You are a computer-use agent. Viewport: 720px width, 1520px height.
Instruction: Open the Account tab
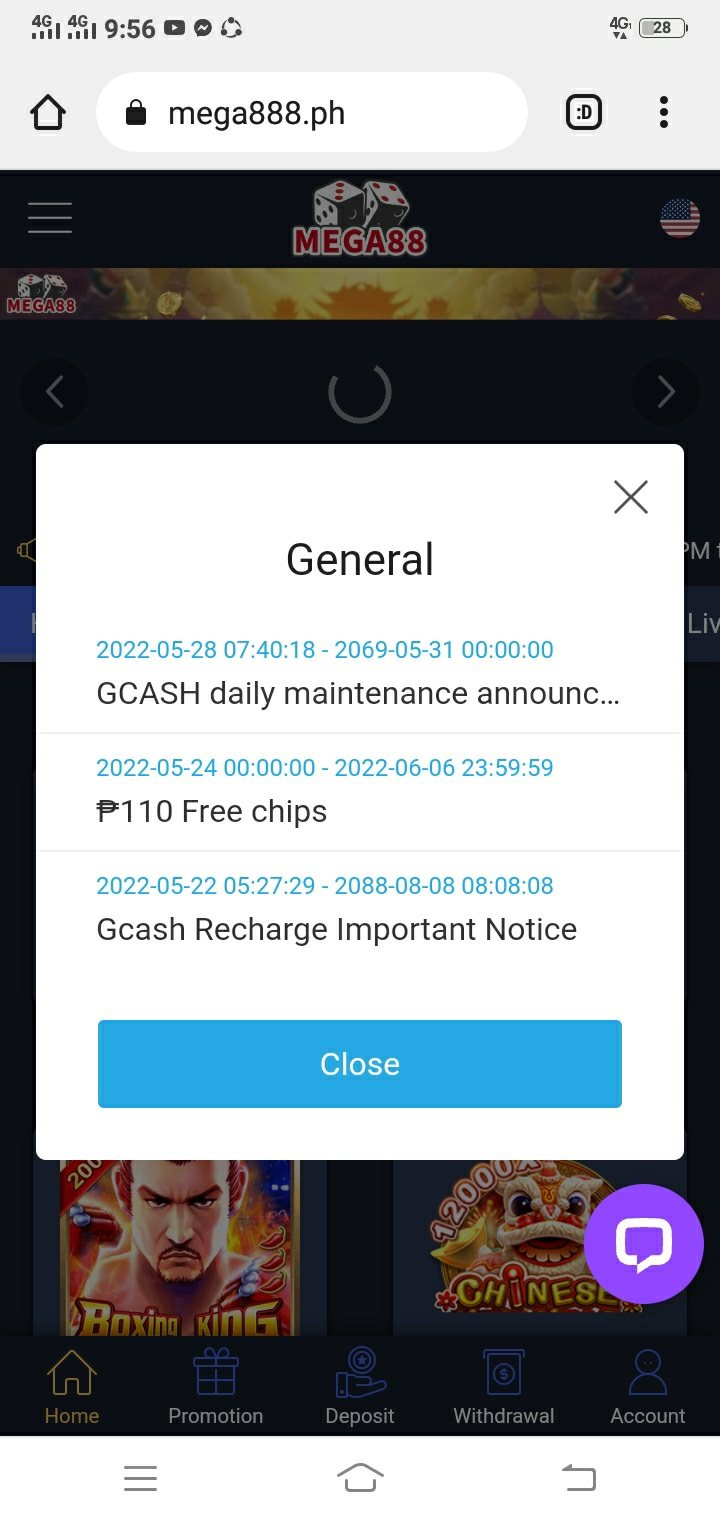[x=648, y=1386]
